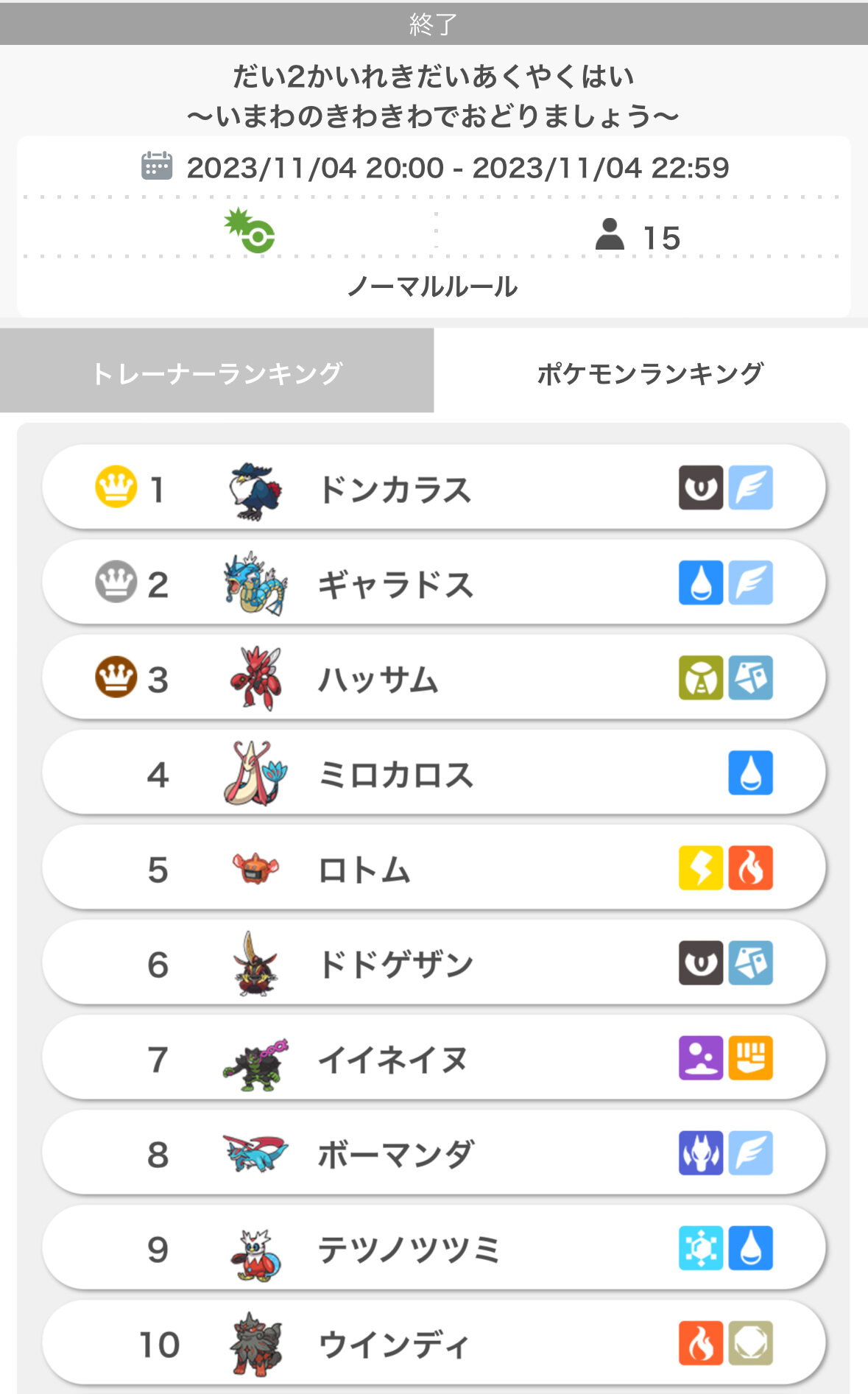
Task: Switch to the トレーナーランキング tab
Action: (x=216, y=373)
